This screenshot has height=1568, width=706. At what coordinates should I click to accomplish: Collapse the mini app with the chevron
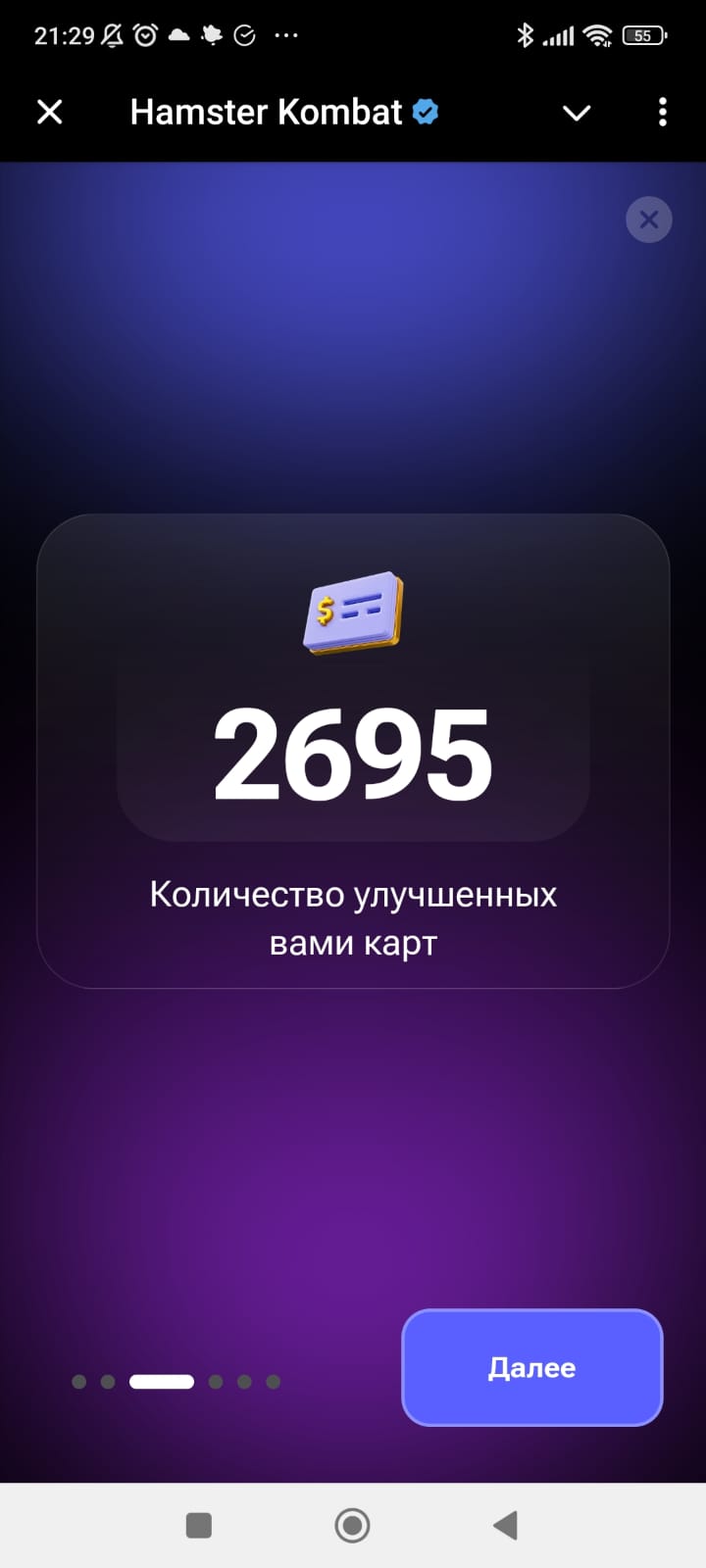tap(577, 113)
